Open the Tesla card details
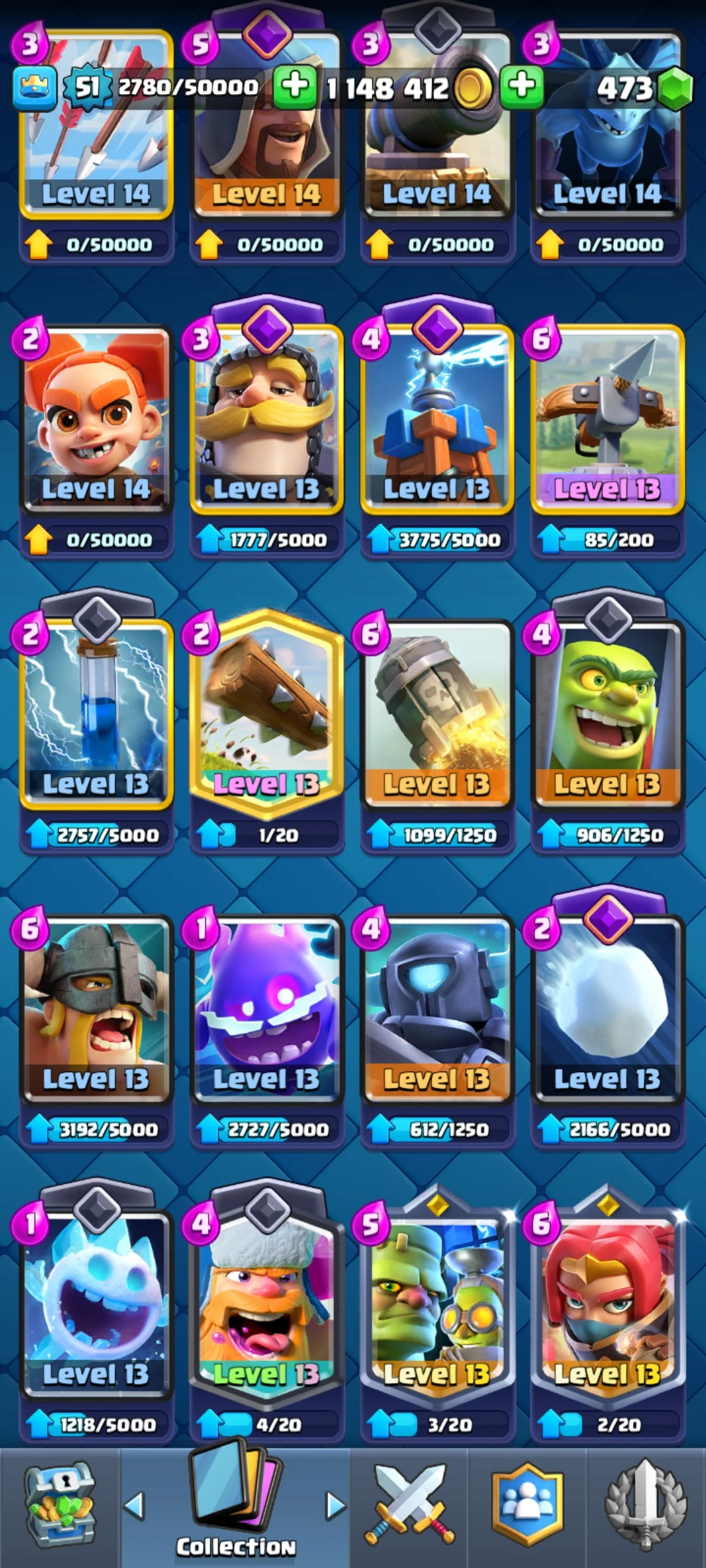The height and width of the screenshot is (1568, 706). coord(437,418)
